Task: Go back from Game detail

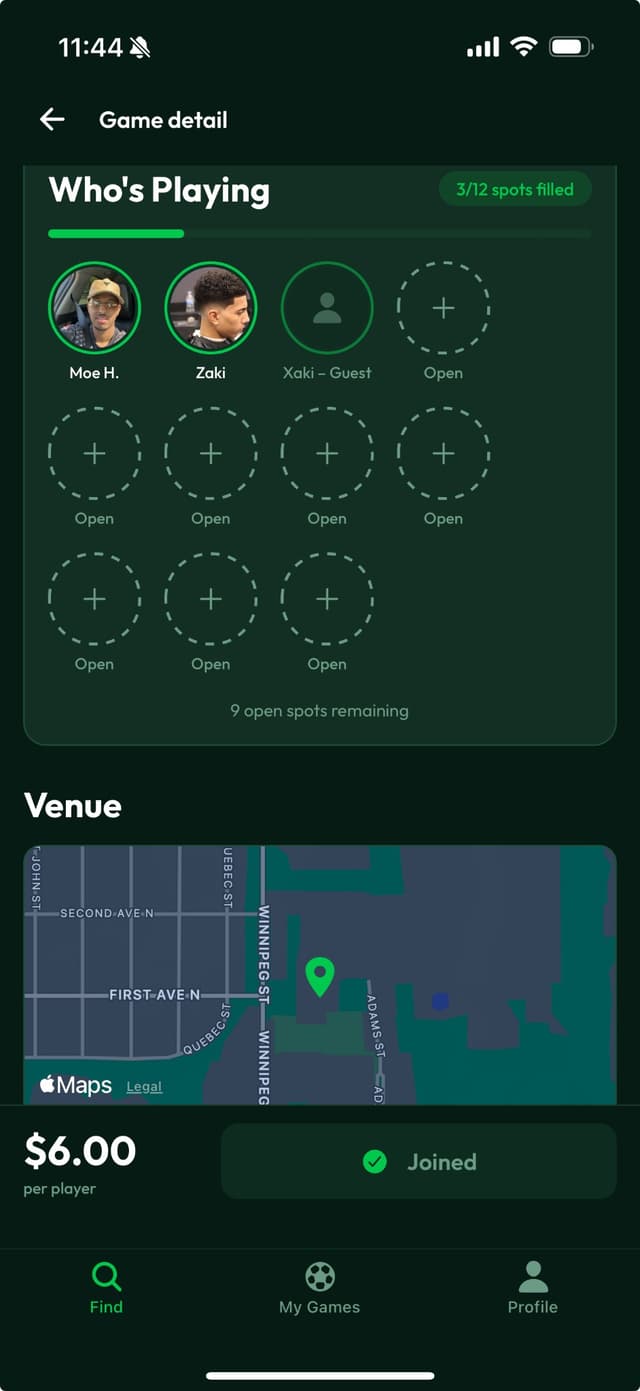Action: click(x=52, y=120)
